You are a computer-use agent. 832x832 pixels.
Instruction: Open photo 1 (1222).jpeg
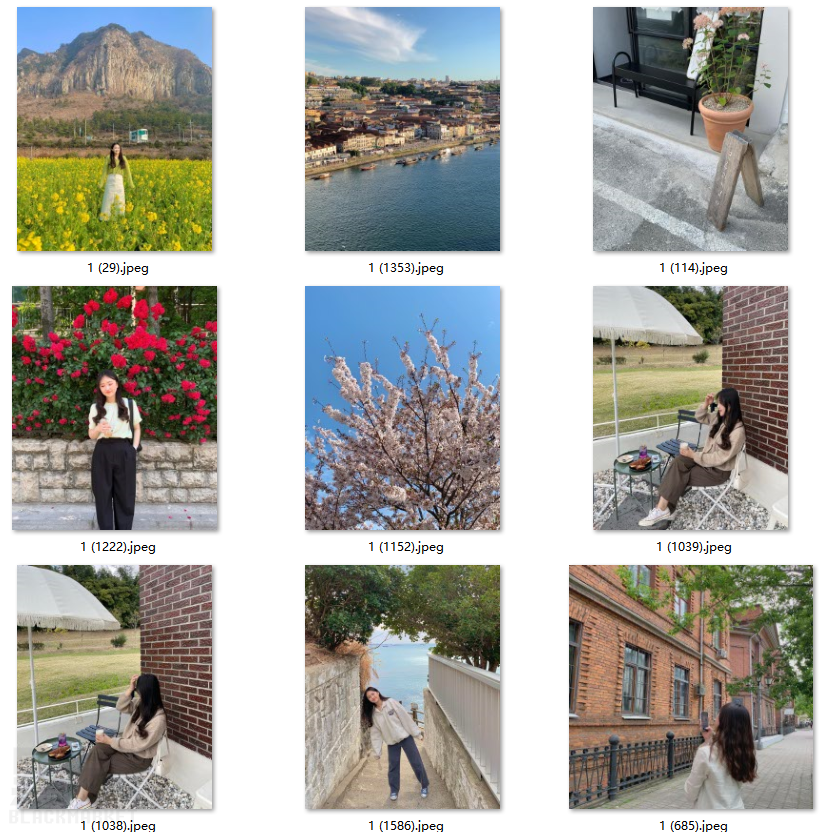click(114, 408)
